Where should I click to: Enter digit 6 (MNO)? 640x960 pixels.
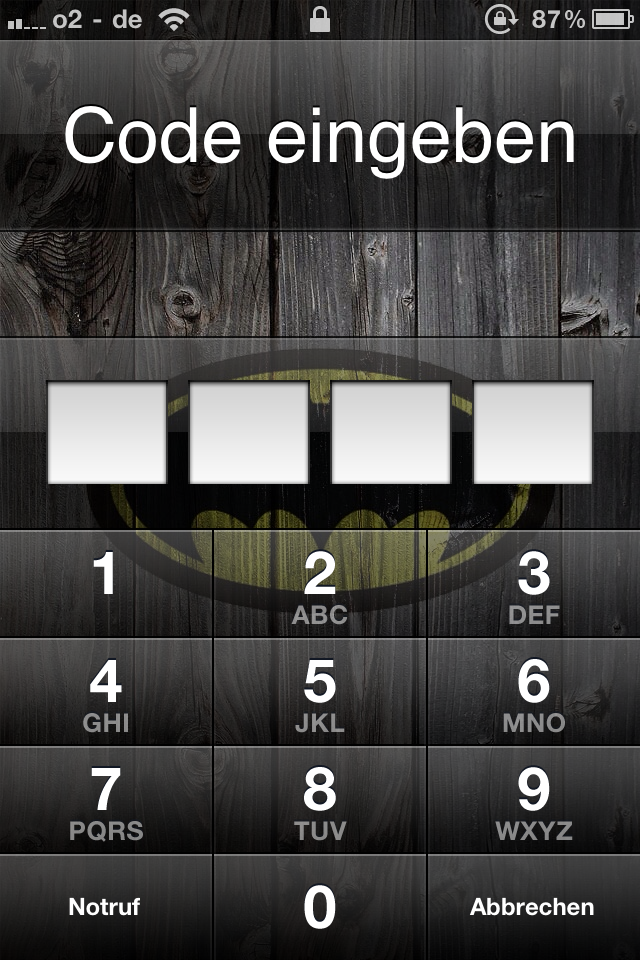click(534, 695)
